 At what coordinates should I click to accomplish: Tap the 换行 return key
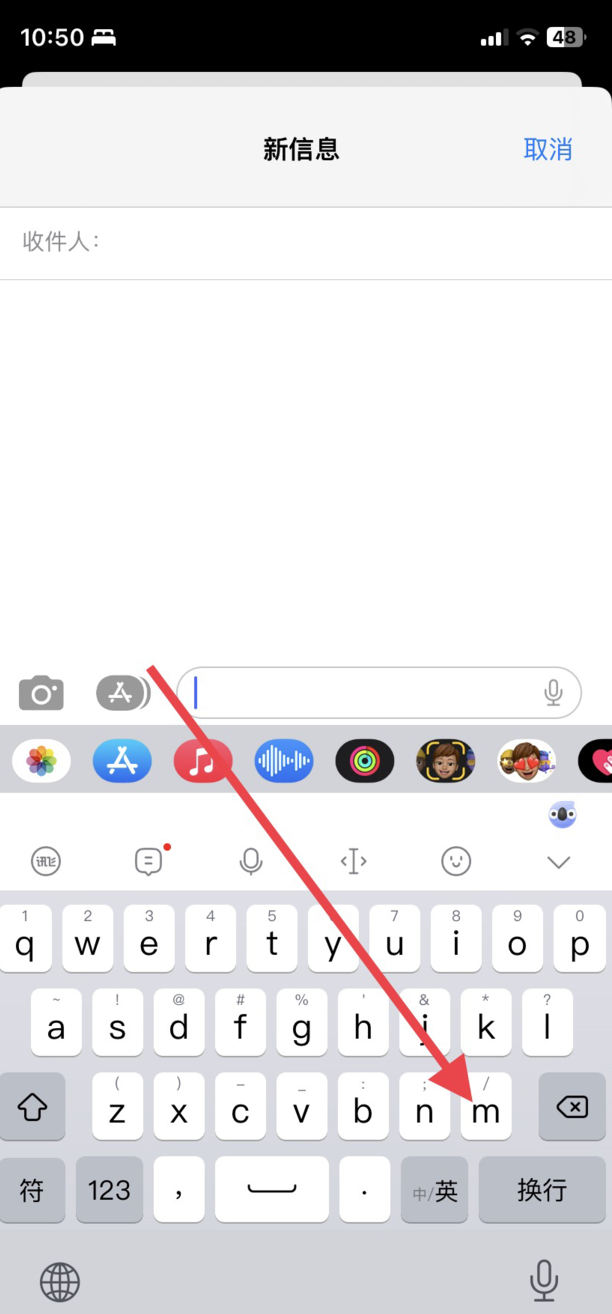point(542,1190)
